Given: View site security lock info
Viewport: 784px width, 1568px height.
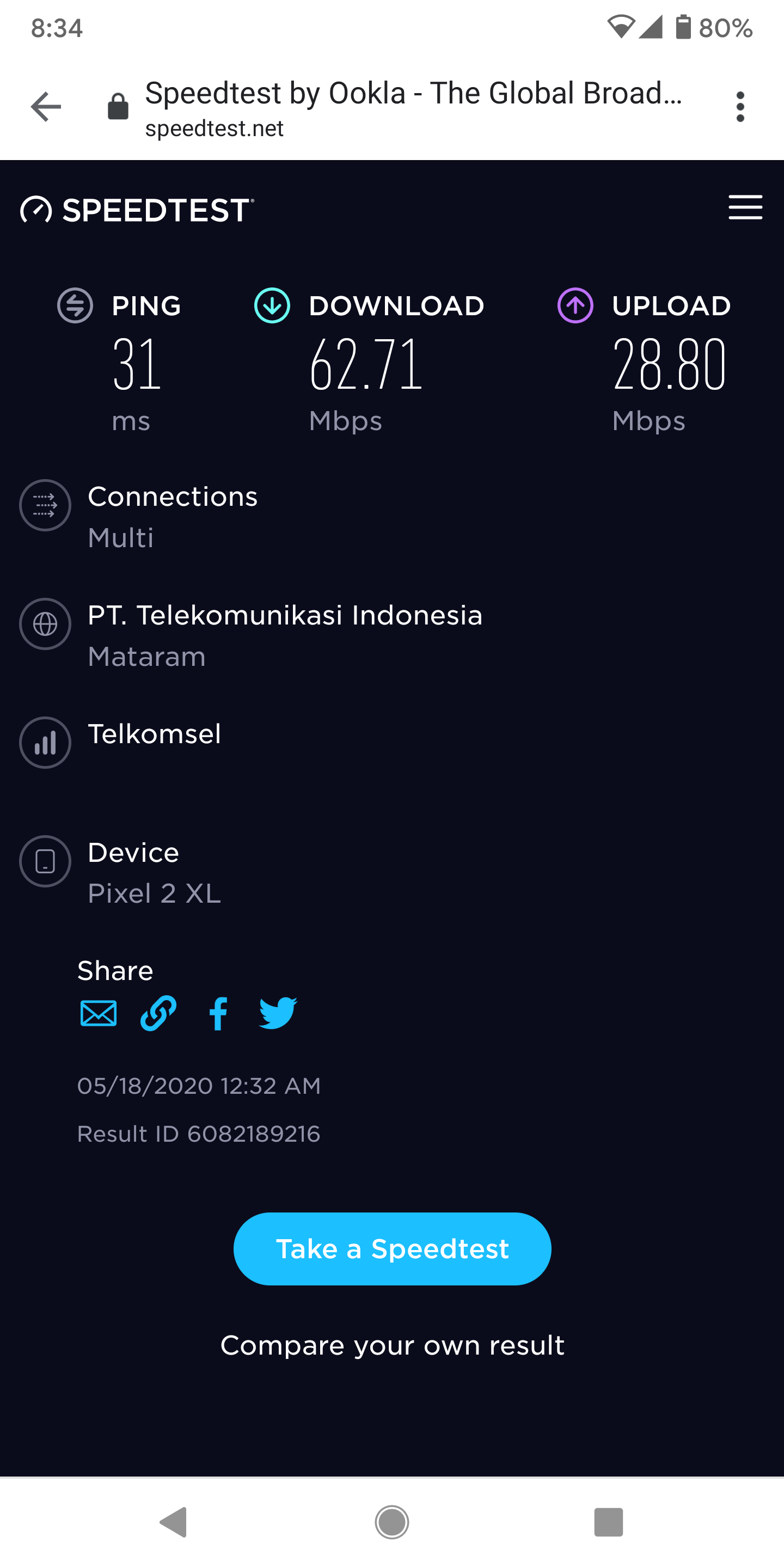Looking at the screenshot, I should (118, 107).
